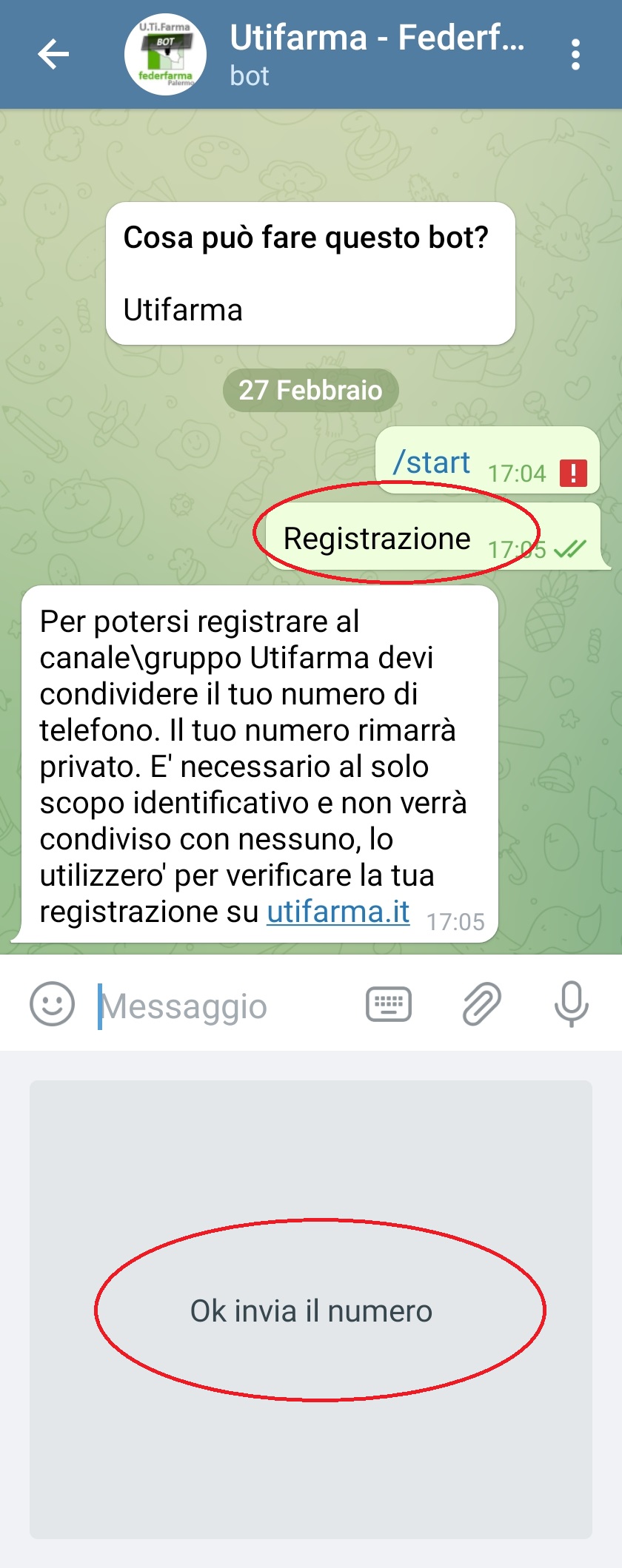Go back with the arrow icon

[53, 55]
